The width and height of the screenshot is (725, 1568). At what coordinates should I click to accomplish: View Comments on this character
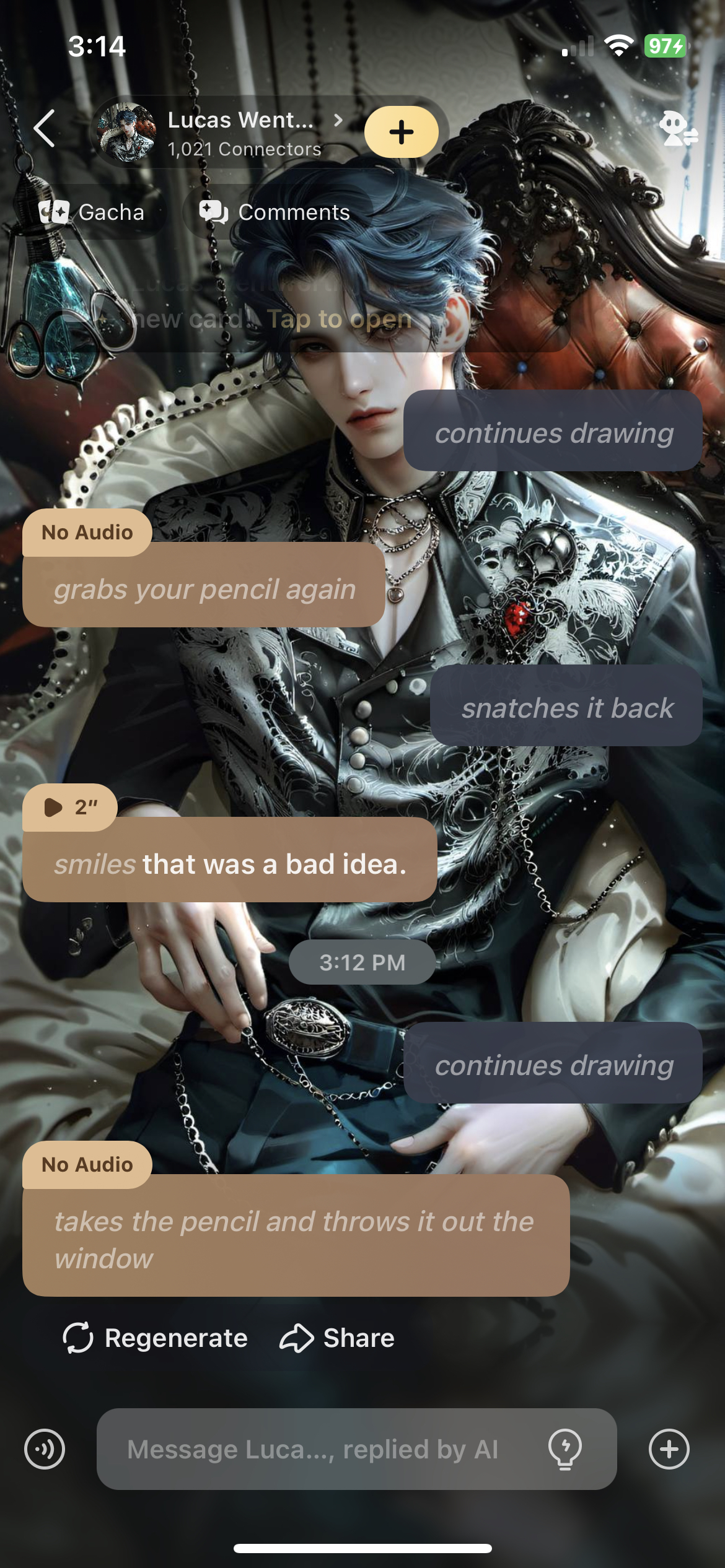(x=275, y=212)
